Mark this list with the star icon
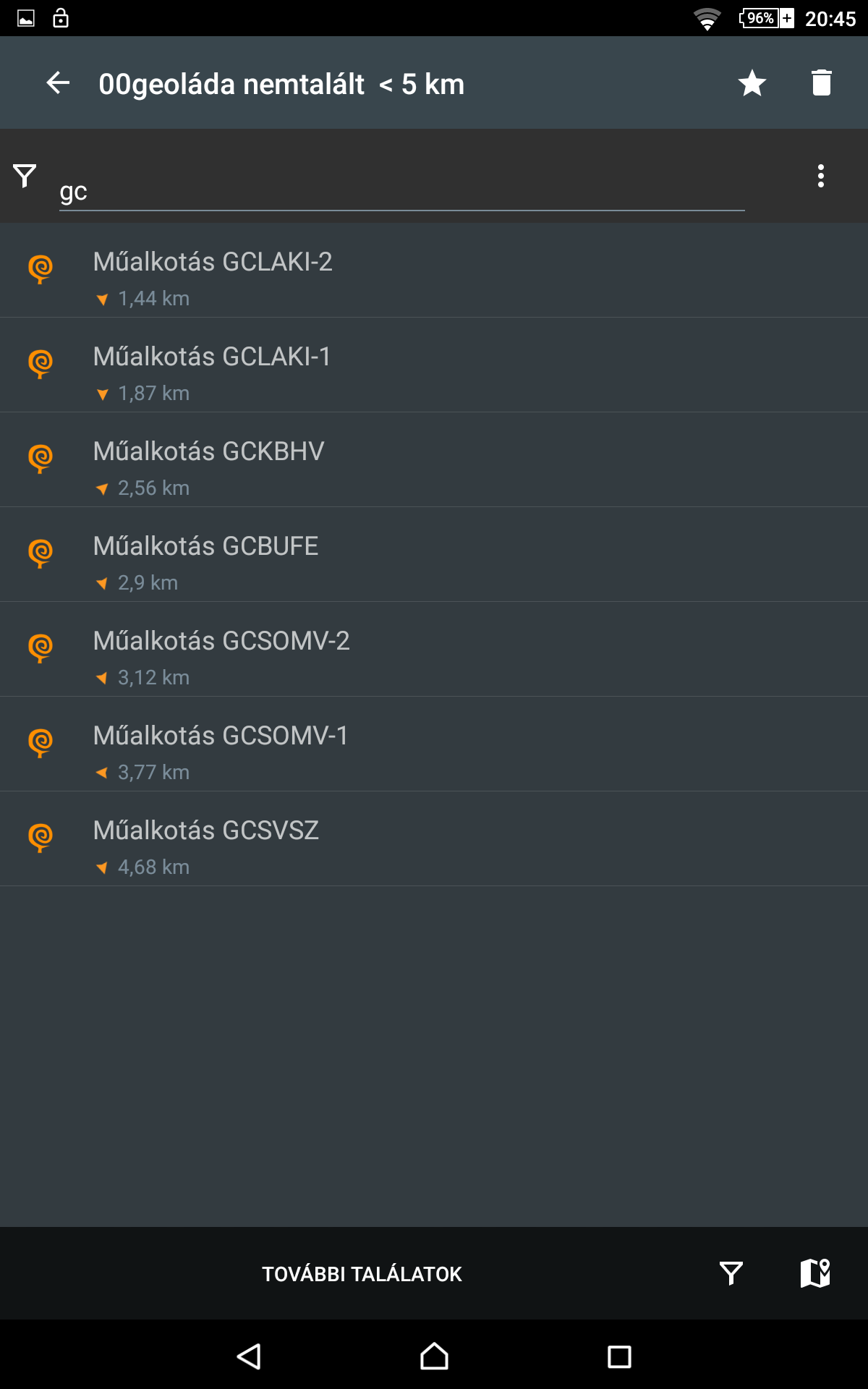This screenshot has height=1389, width=868. 752,82
